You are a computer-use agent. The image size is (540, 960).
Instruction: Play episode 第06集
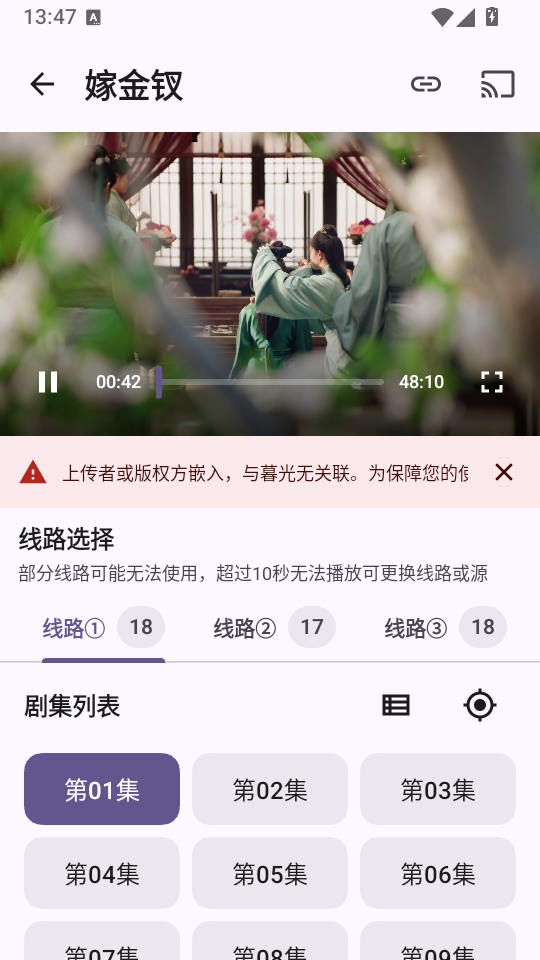coord(438,873)
